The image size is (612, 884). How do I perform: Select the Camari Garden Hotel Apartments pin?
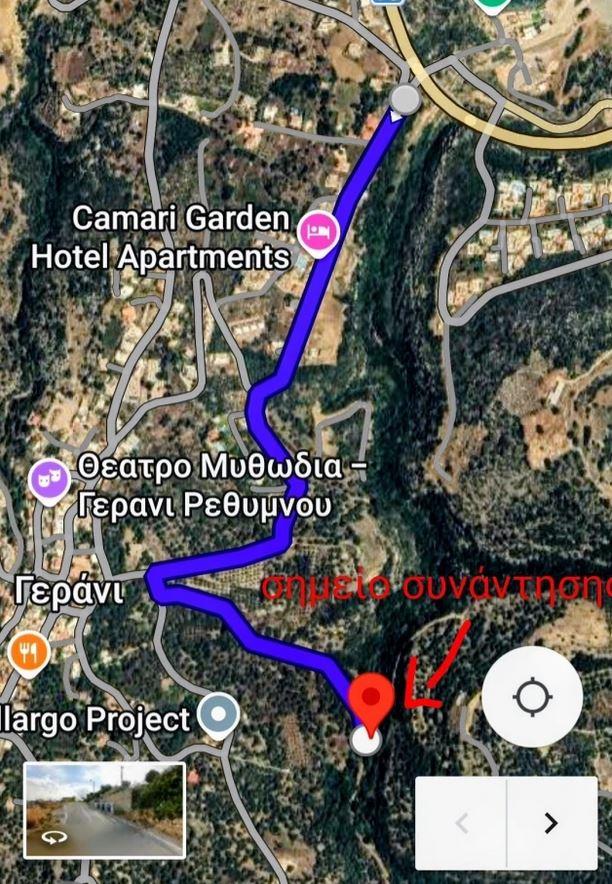320,232
